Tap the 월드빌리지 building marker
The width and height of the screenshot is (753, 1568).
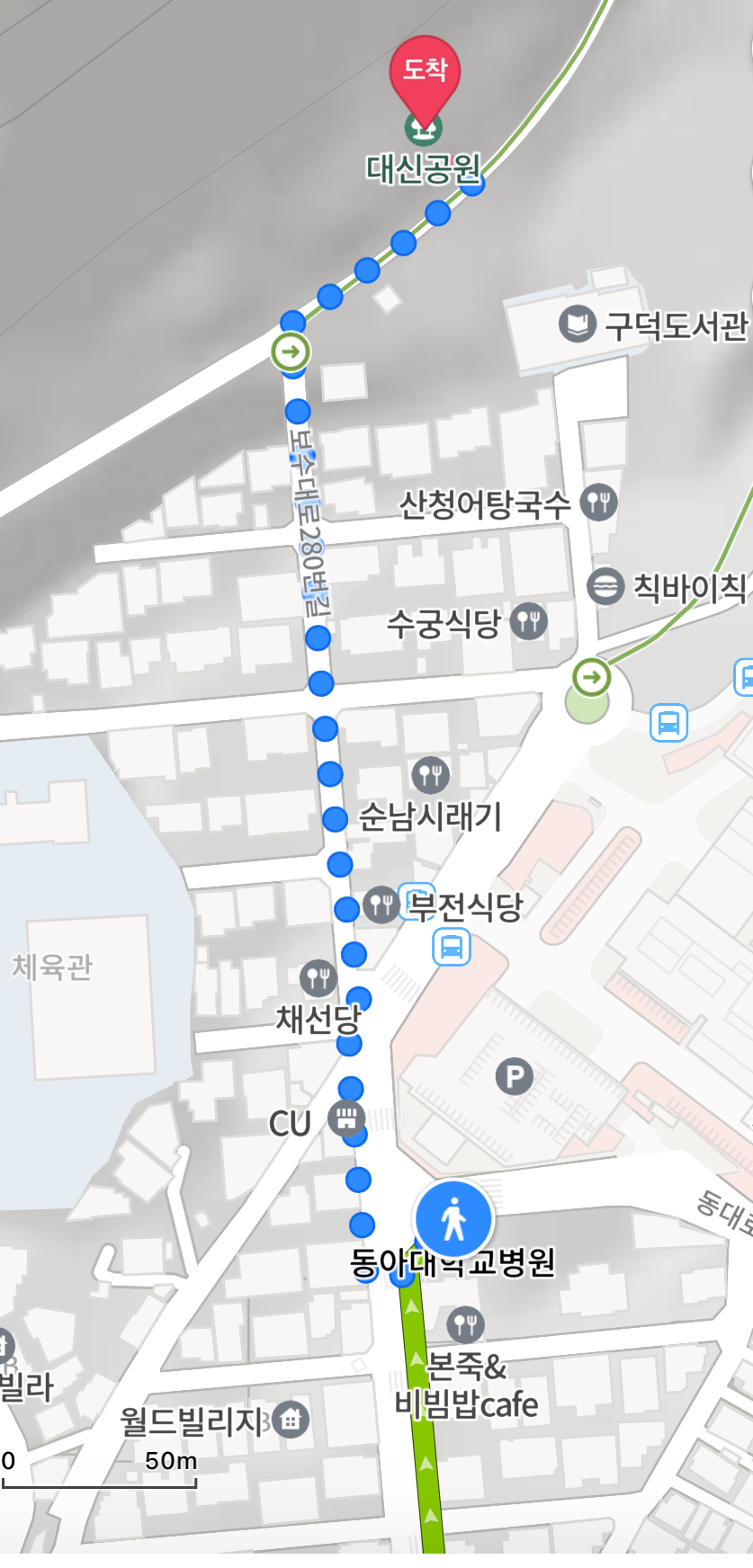coord(291,1420)
